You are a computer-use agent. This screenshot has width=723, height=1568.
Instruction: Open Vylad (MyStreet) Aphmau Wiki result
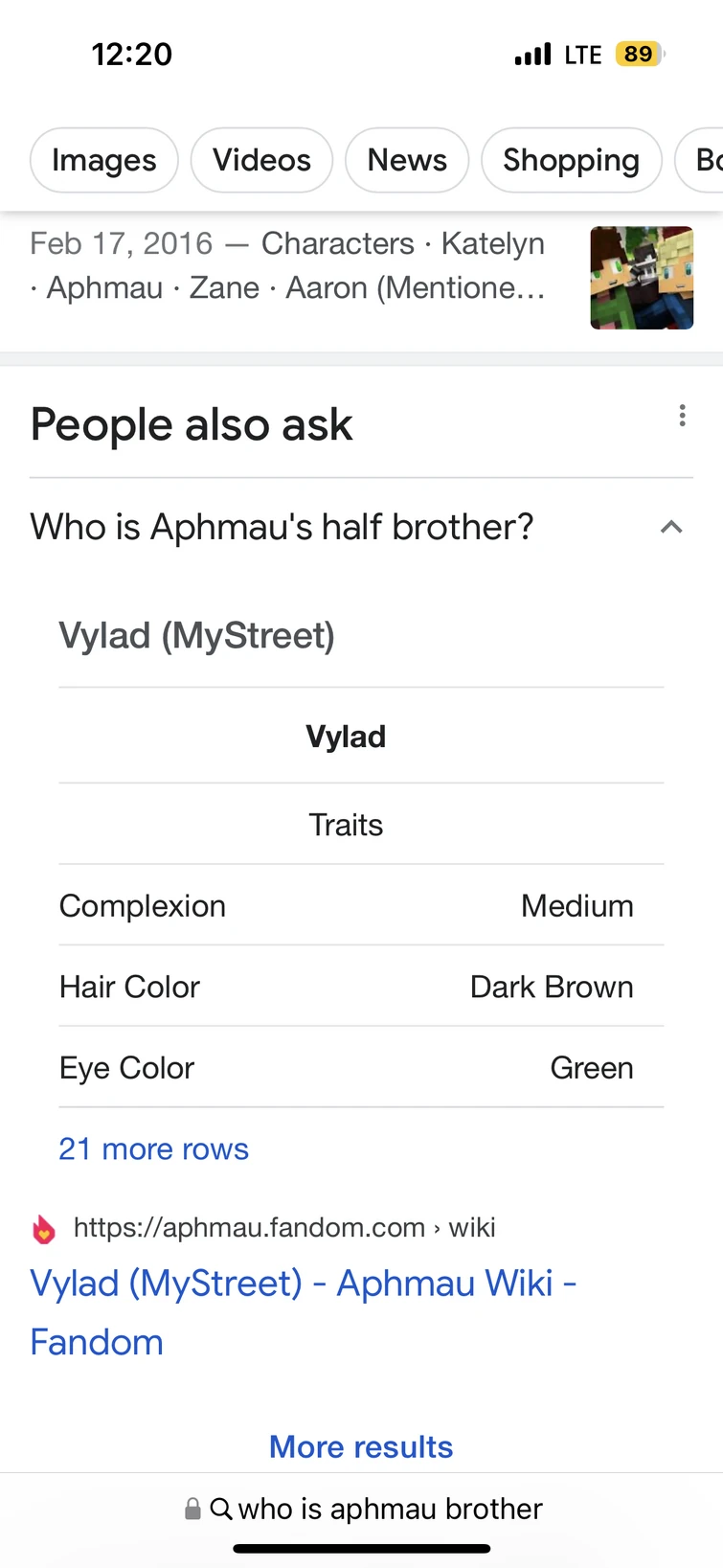point(303,1312)
